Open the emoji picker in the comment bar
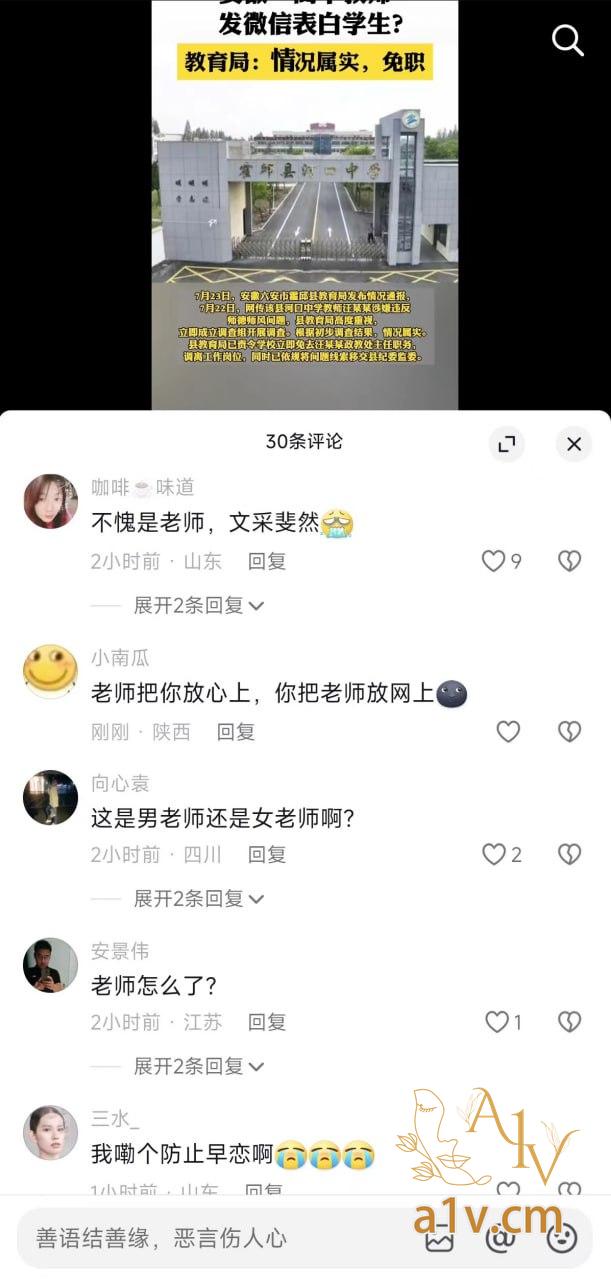Viewport: 611px width, 1280px height. [561, 1238]
